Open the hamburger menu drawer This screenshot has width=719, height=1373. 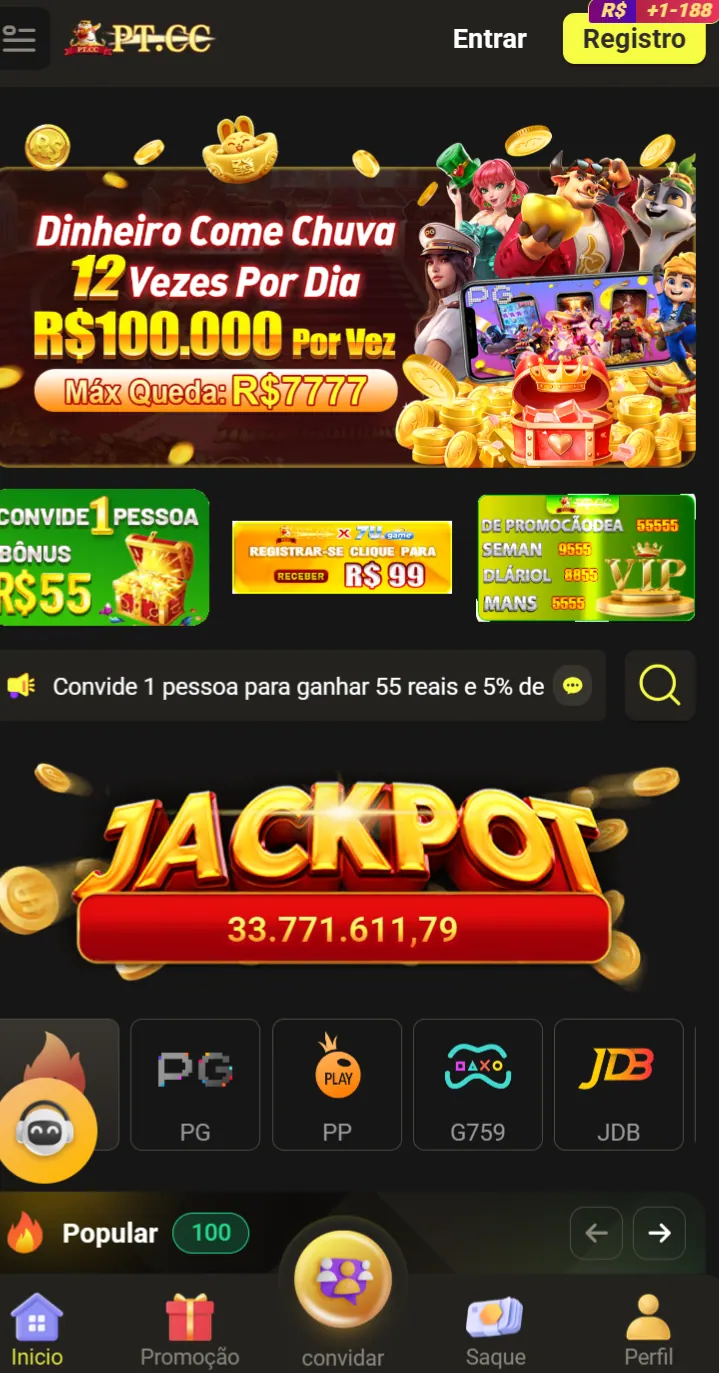tap(20, 39)
